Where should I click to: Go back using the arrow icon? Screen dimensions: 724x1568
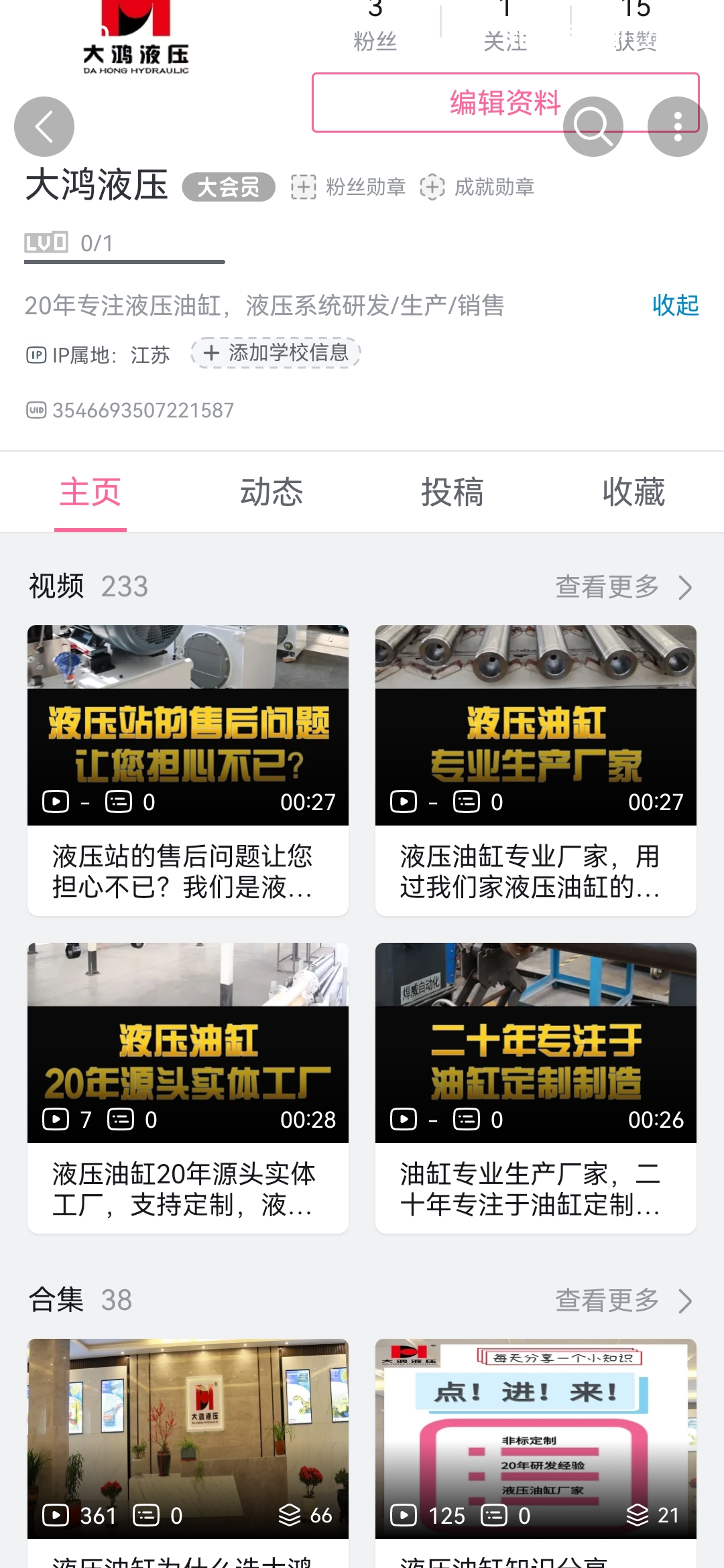pos(44,127)
